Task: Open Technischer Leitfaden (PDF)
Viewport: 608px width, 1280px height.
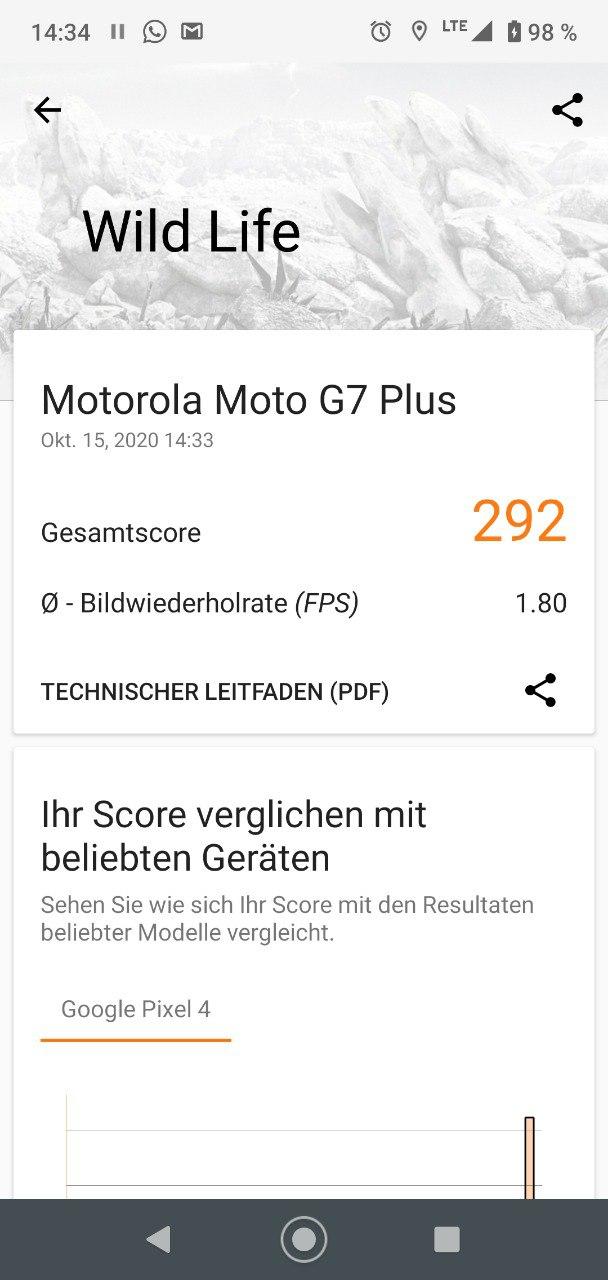Action: click(x=214, y=691)
